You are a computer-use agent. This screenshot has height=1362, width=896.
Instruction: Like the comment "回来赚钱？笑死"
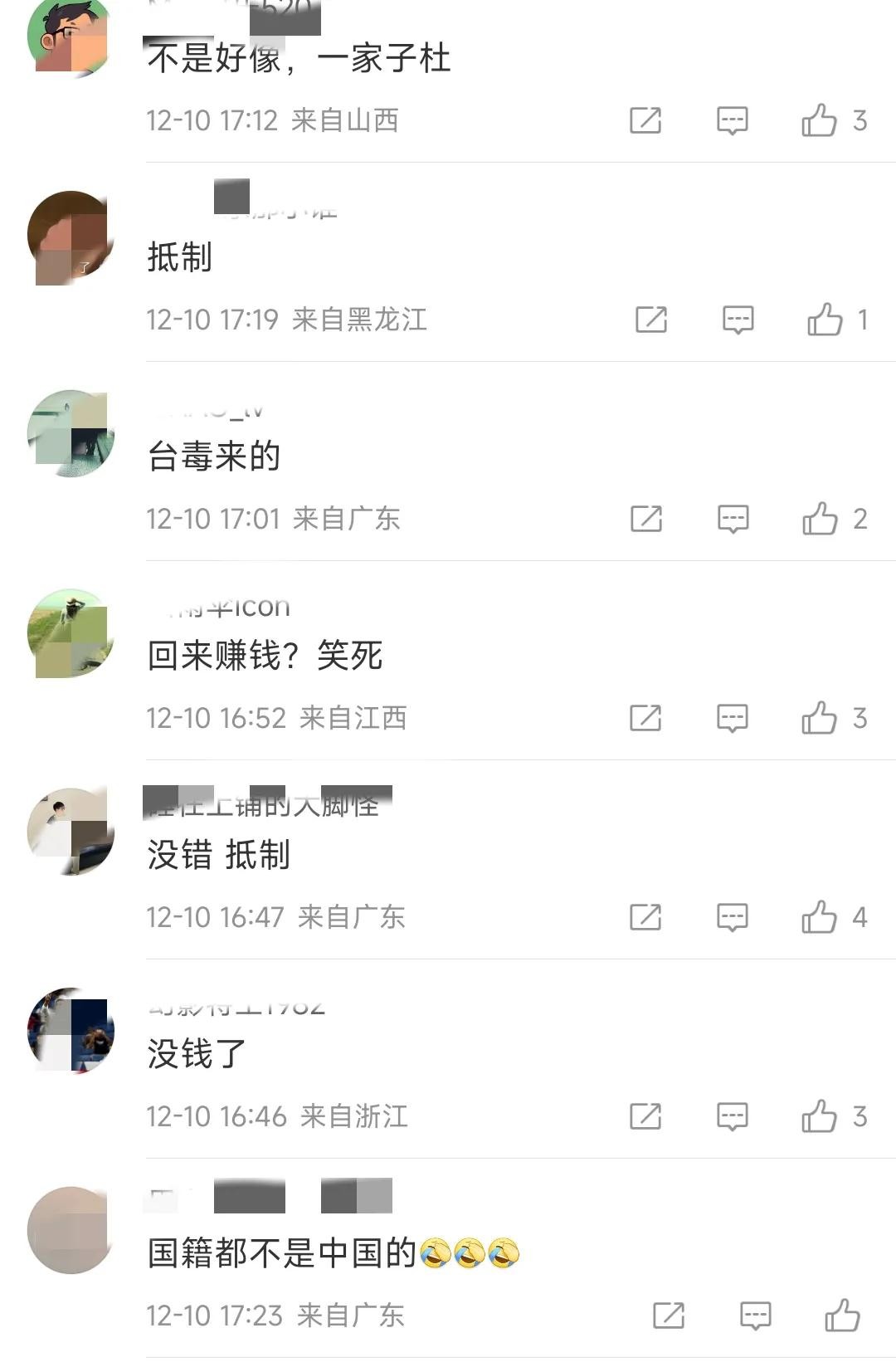[x=819, y=718]
